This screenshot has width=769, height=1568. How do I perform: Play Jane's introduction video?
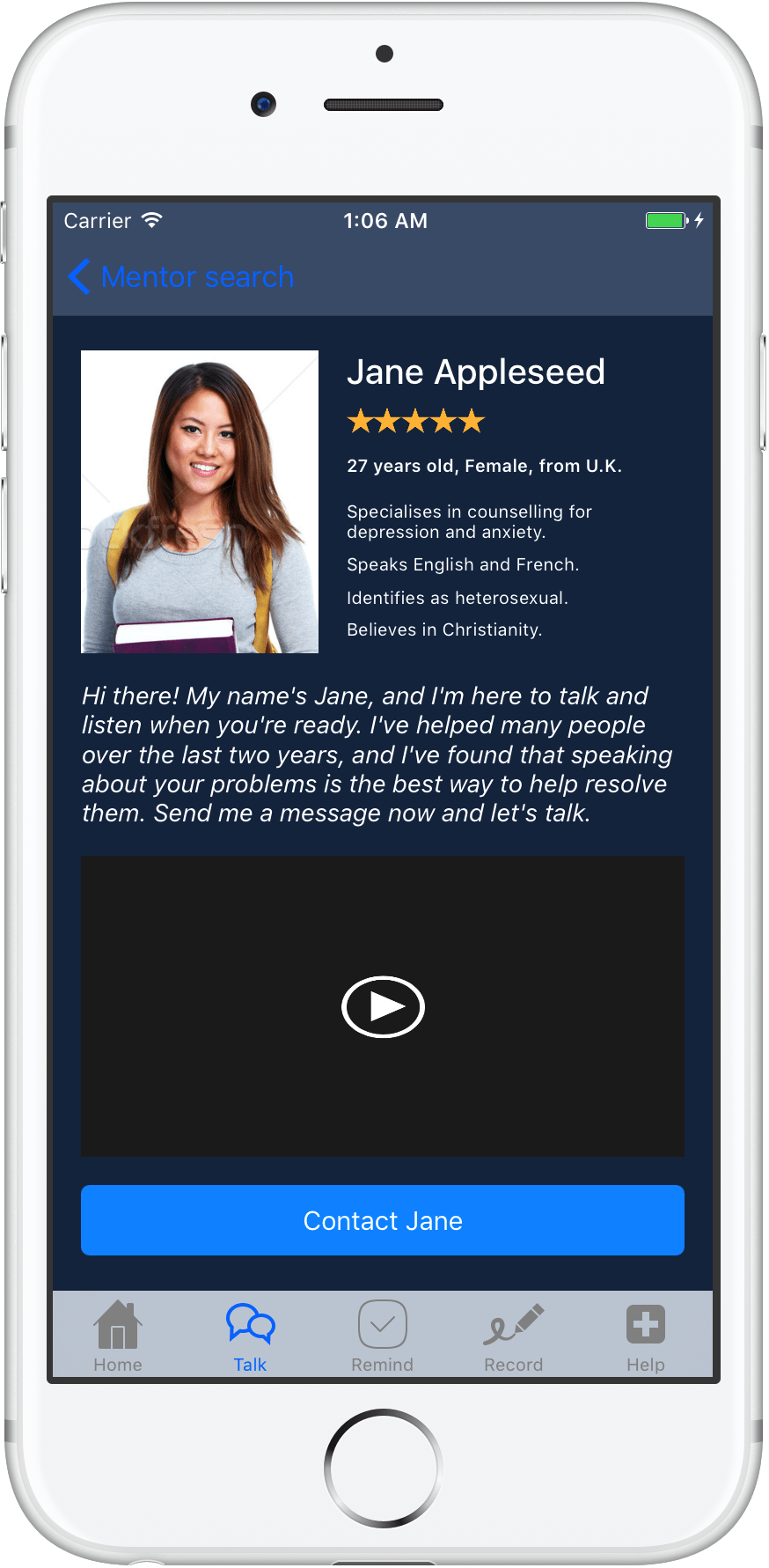[x=383, y=1006]
